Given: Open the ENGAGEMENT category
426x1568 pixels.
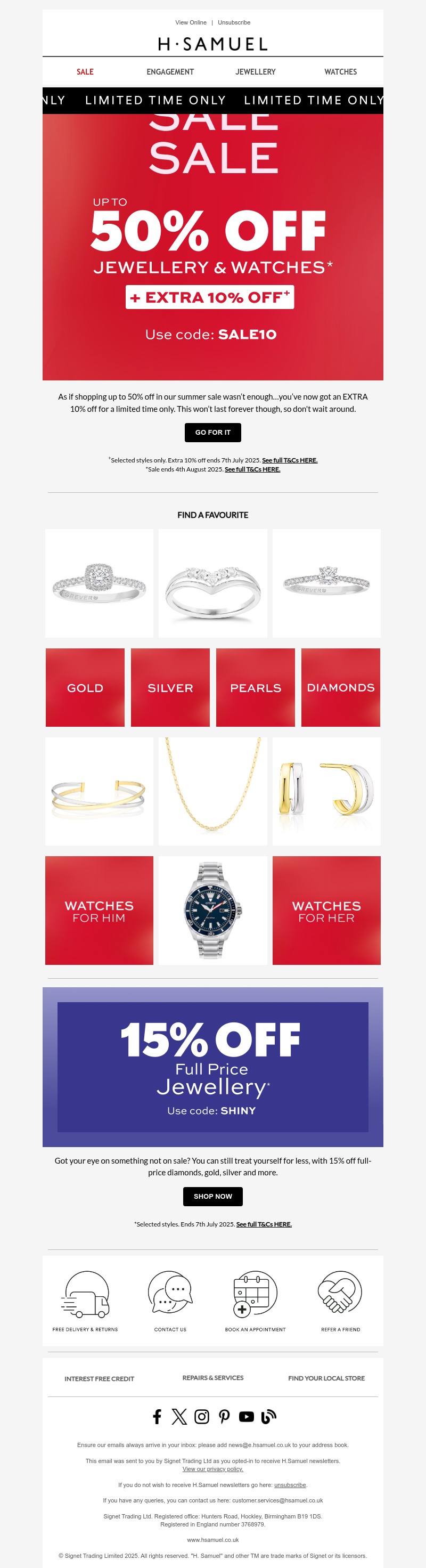Looking at the screenshot, I should click(170, 72).
